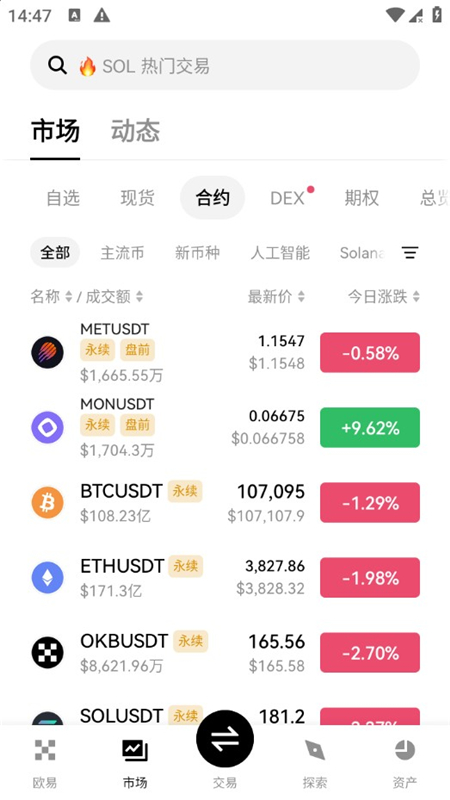Open the METUSDT perpetual contract
Viewport: 450px width, 800px height.
pos(225,353)
